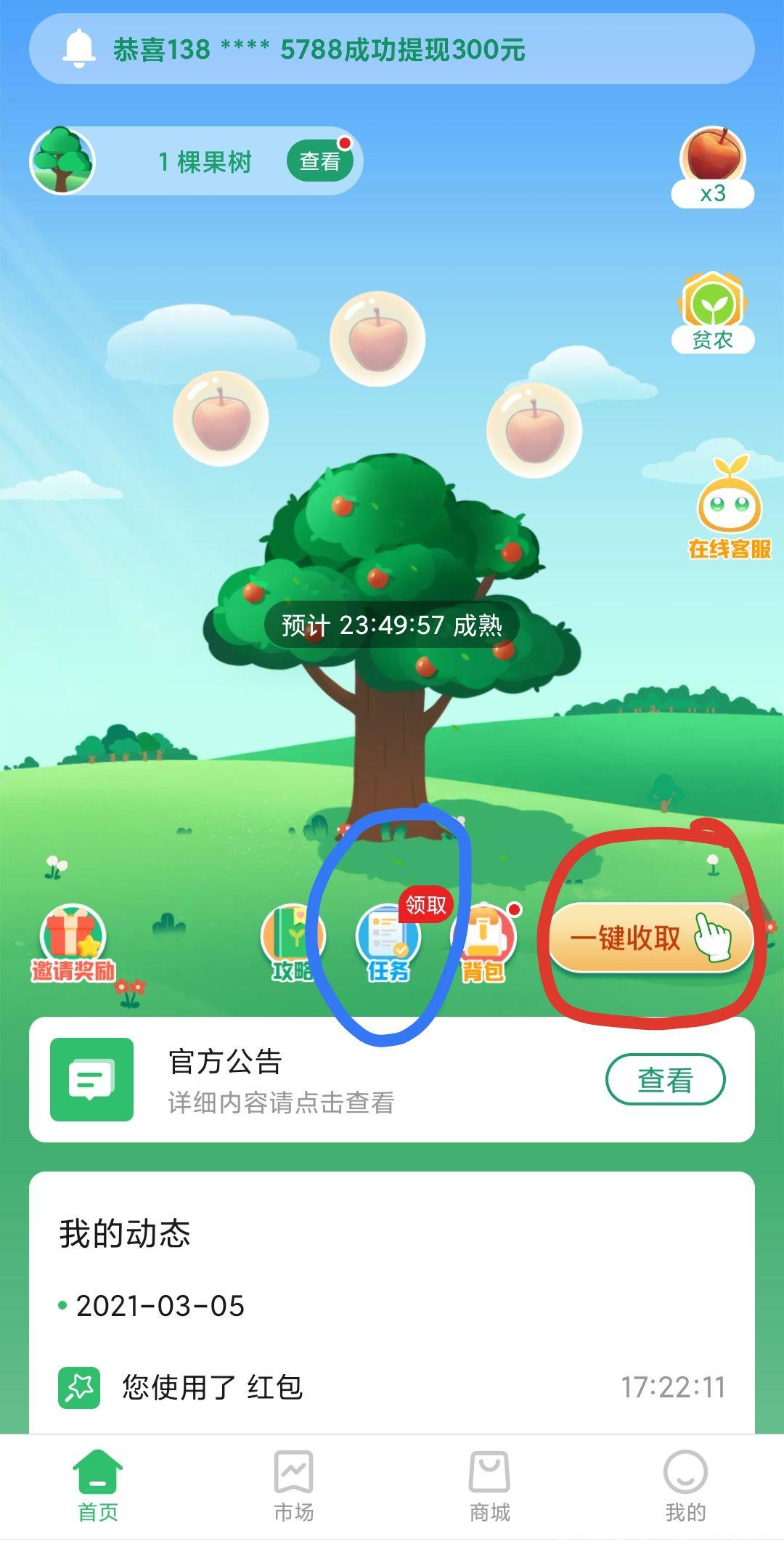The height and width of the screenshot is (1547, 784).
Task: View the 官方公告 announcement
Action: tap(664, 1079)
